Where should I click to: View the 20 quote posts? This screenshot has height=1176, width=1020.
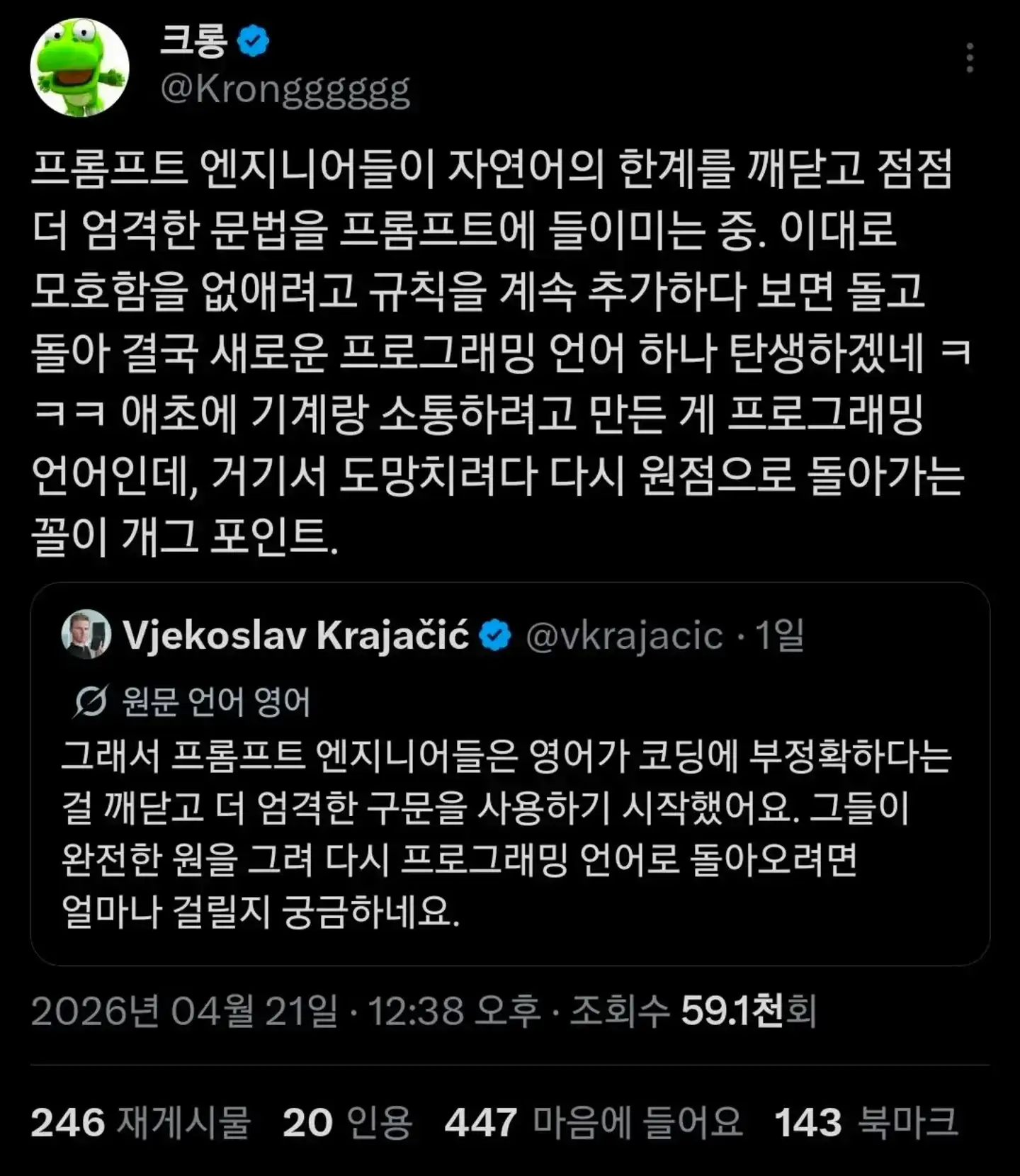[x=347, y=1123]
